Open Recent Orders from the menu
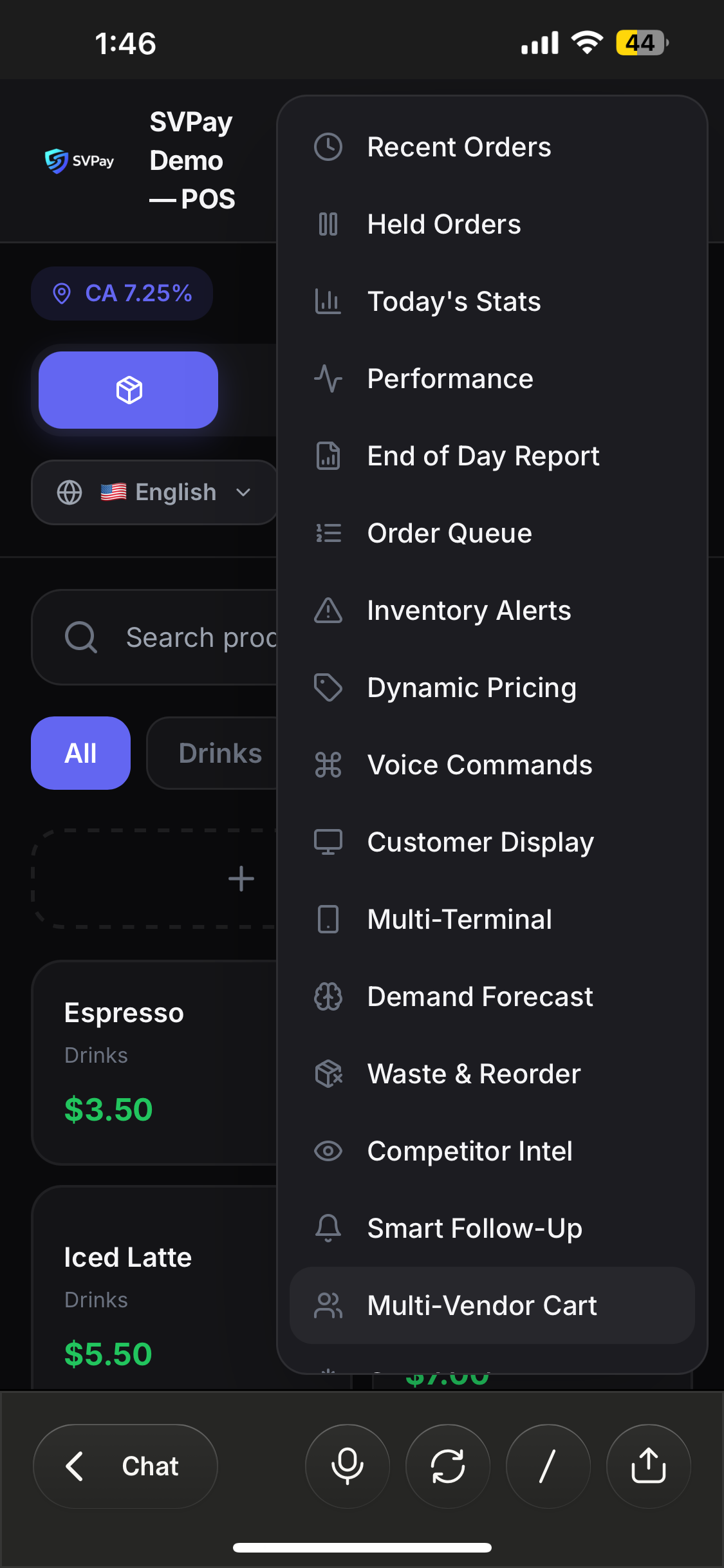Viewport: 724px width, 1568px height. (x=492, y=147)
